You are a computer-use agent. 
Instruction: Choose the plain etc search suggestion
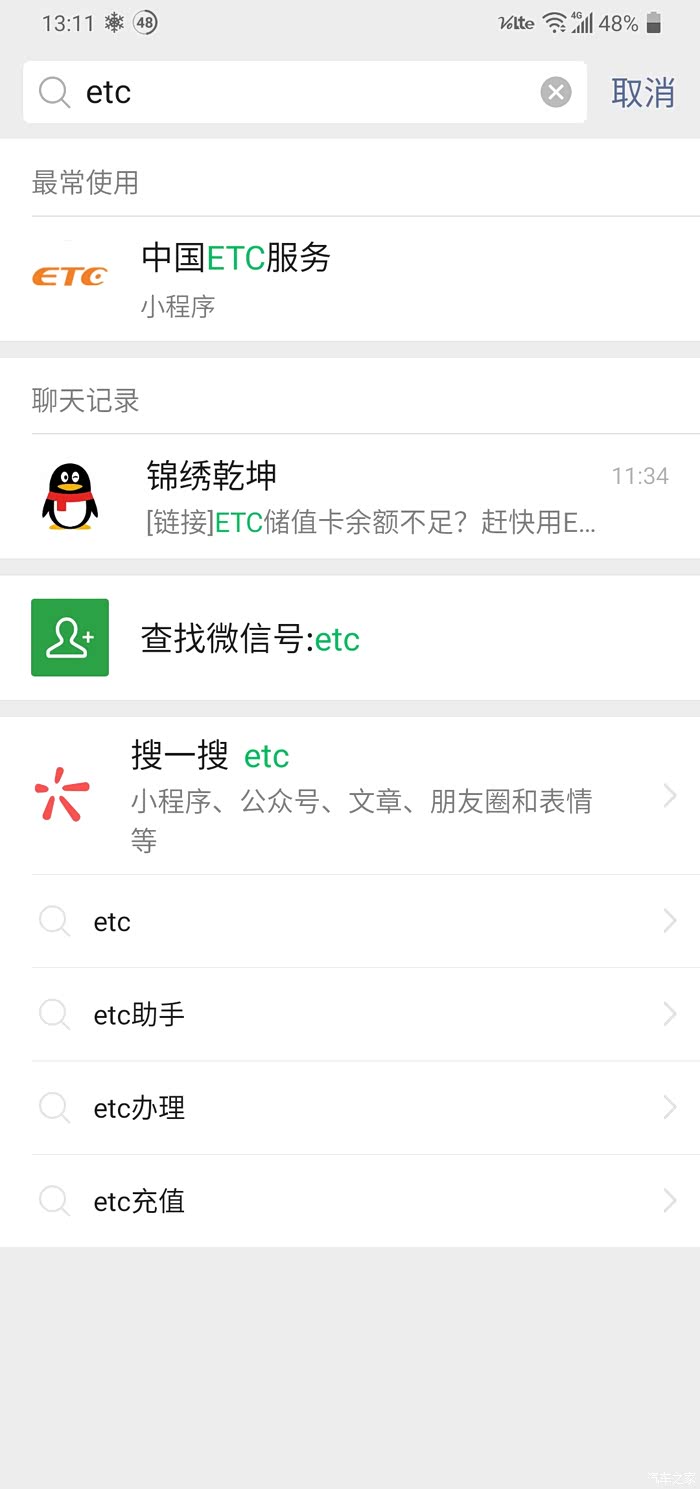pyautogui.click(x=350, y=921)
